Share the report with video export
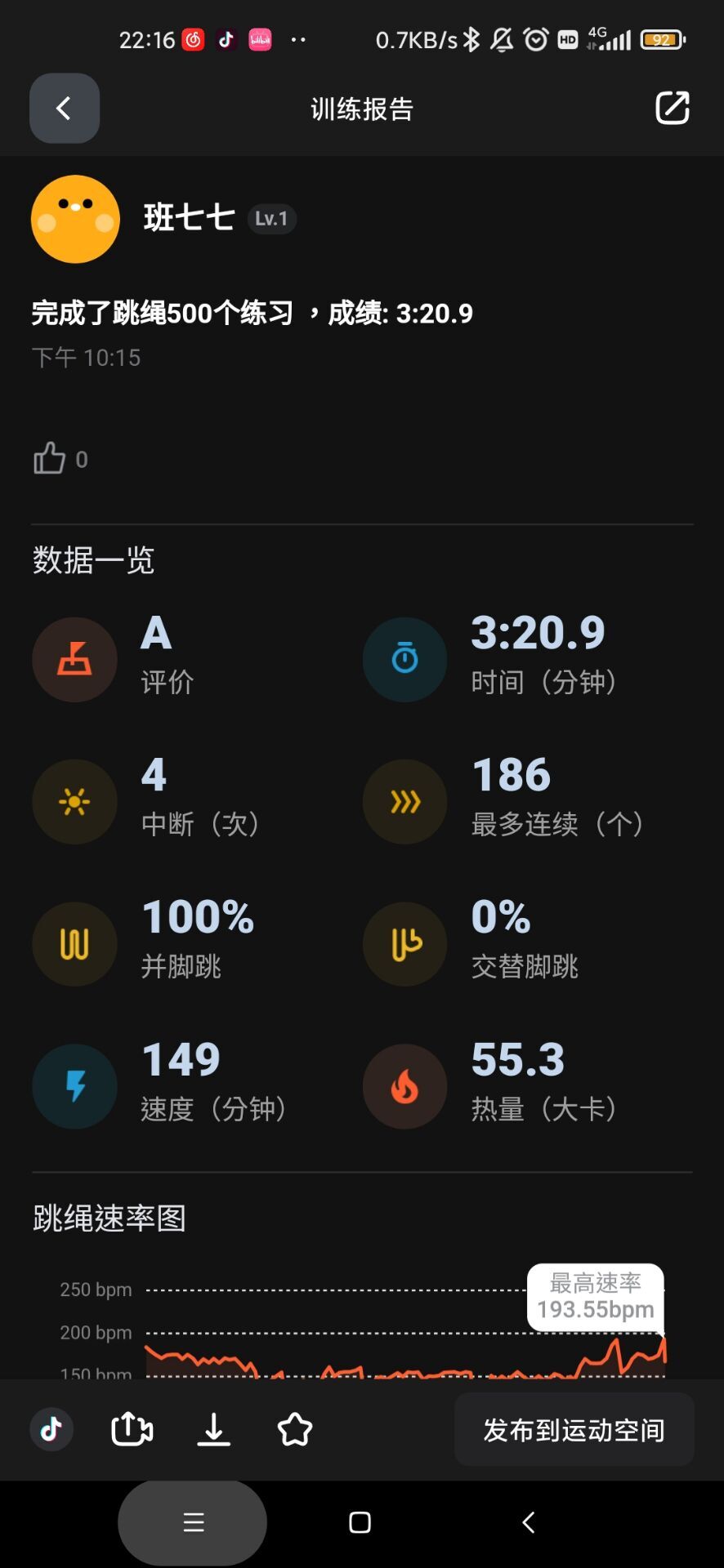The image size is (724, 1568). pyautogui.click(x=132, y=1429)
